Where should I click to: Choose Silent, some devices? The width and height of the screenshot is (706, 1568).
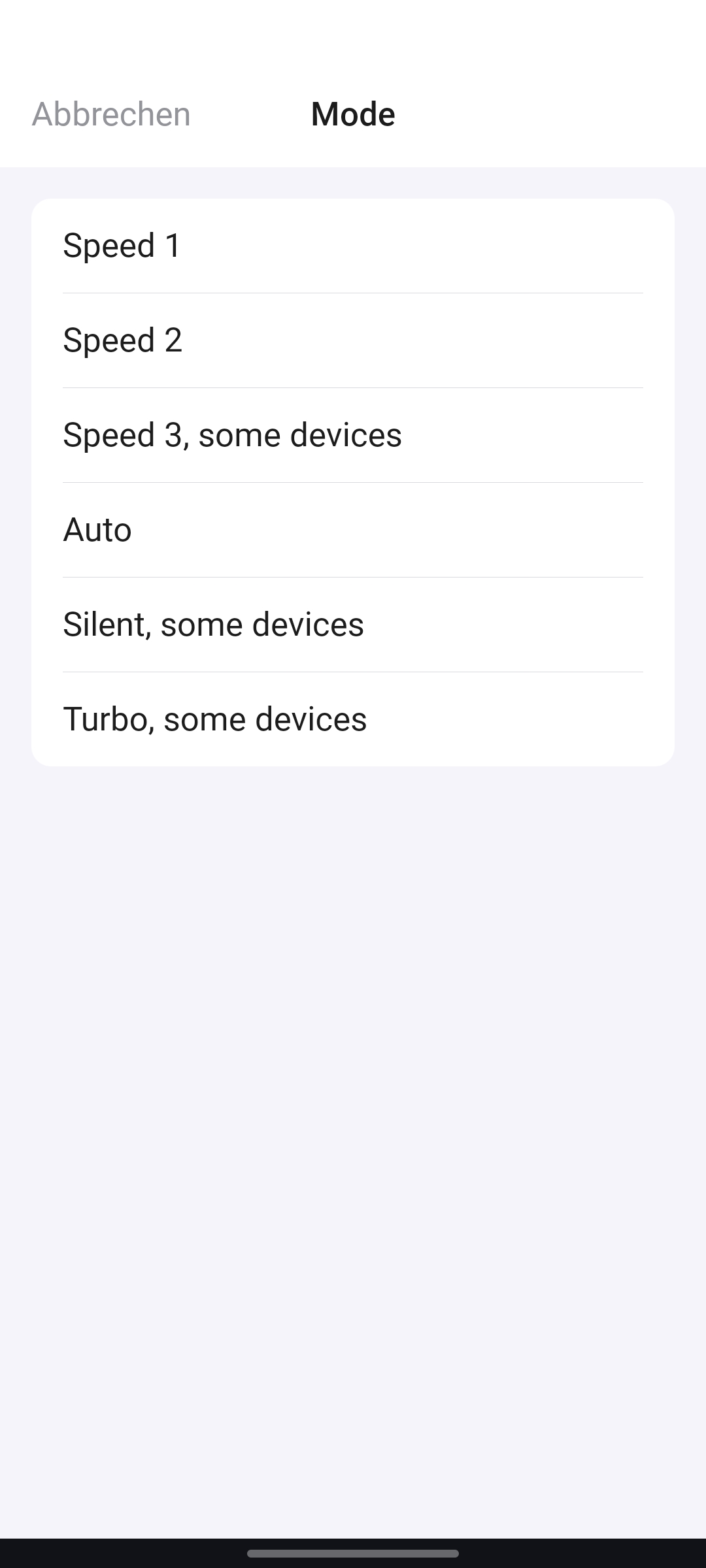[x=353, y=625]
